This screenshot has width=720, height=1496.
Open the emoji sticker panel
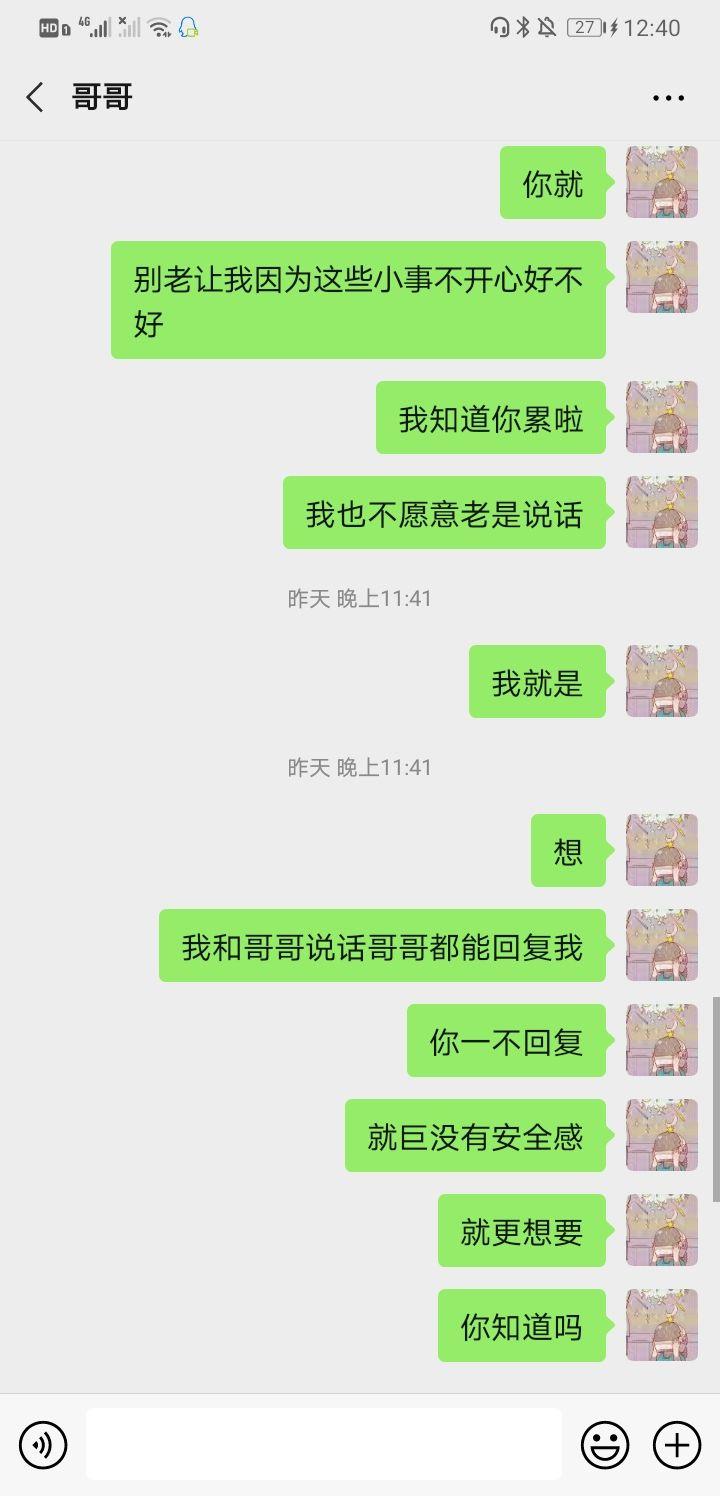pos(605,1445)
